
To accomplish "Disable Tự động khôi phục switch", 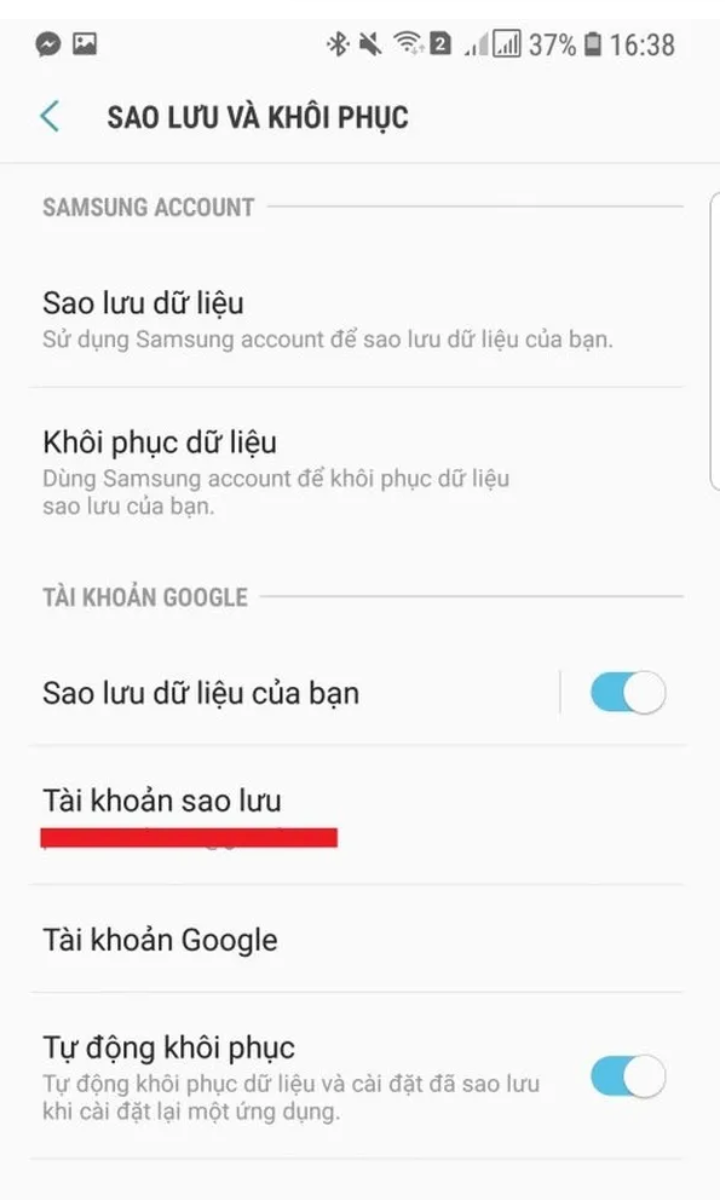I will tap(627, 1076).
